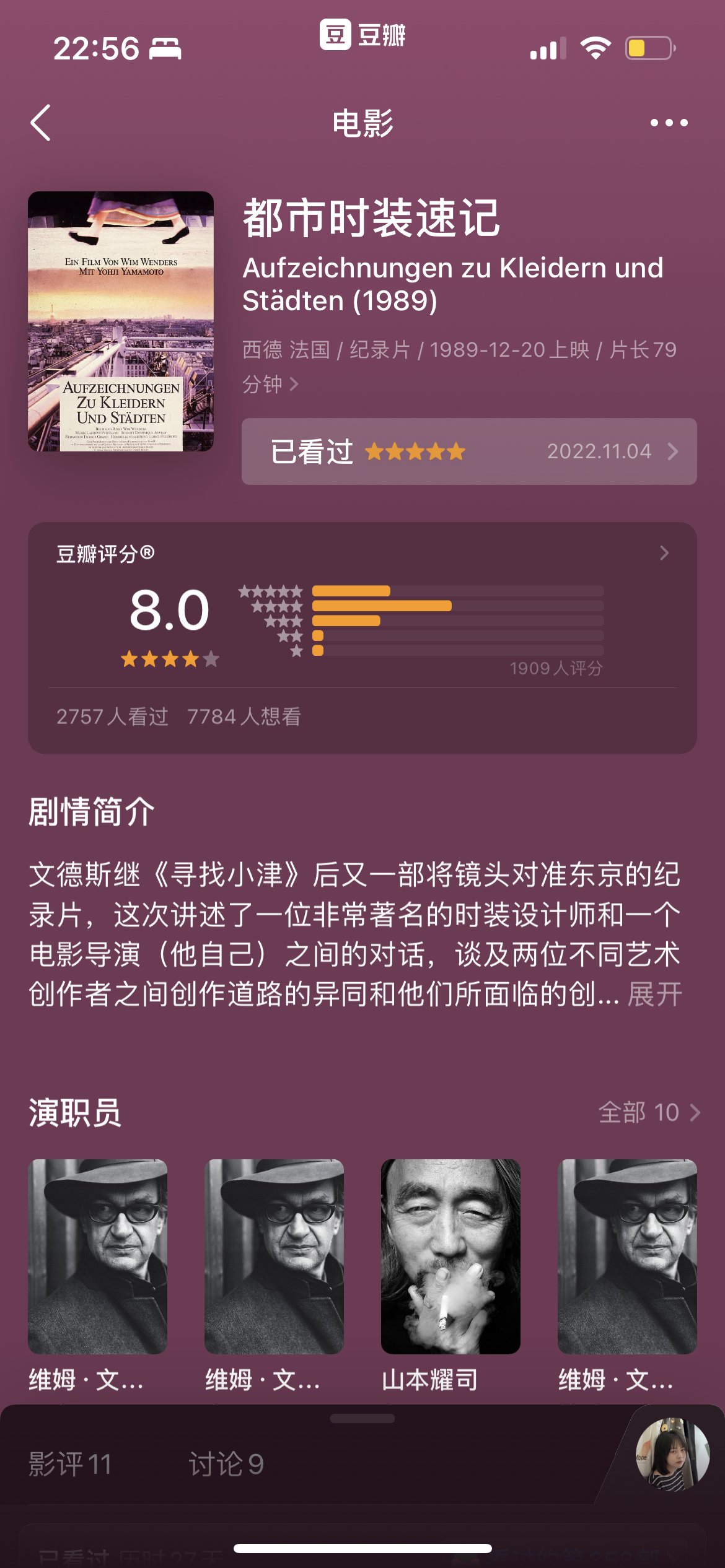Open 山本耀司's profile card

coord(450,1276)
